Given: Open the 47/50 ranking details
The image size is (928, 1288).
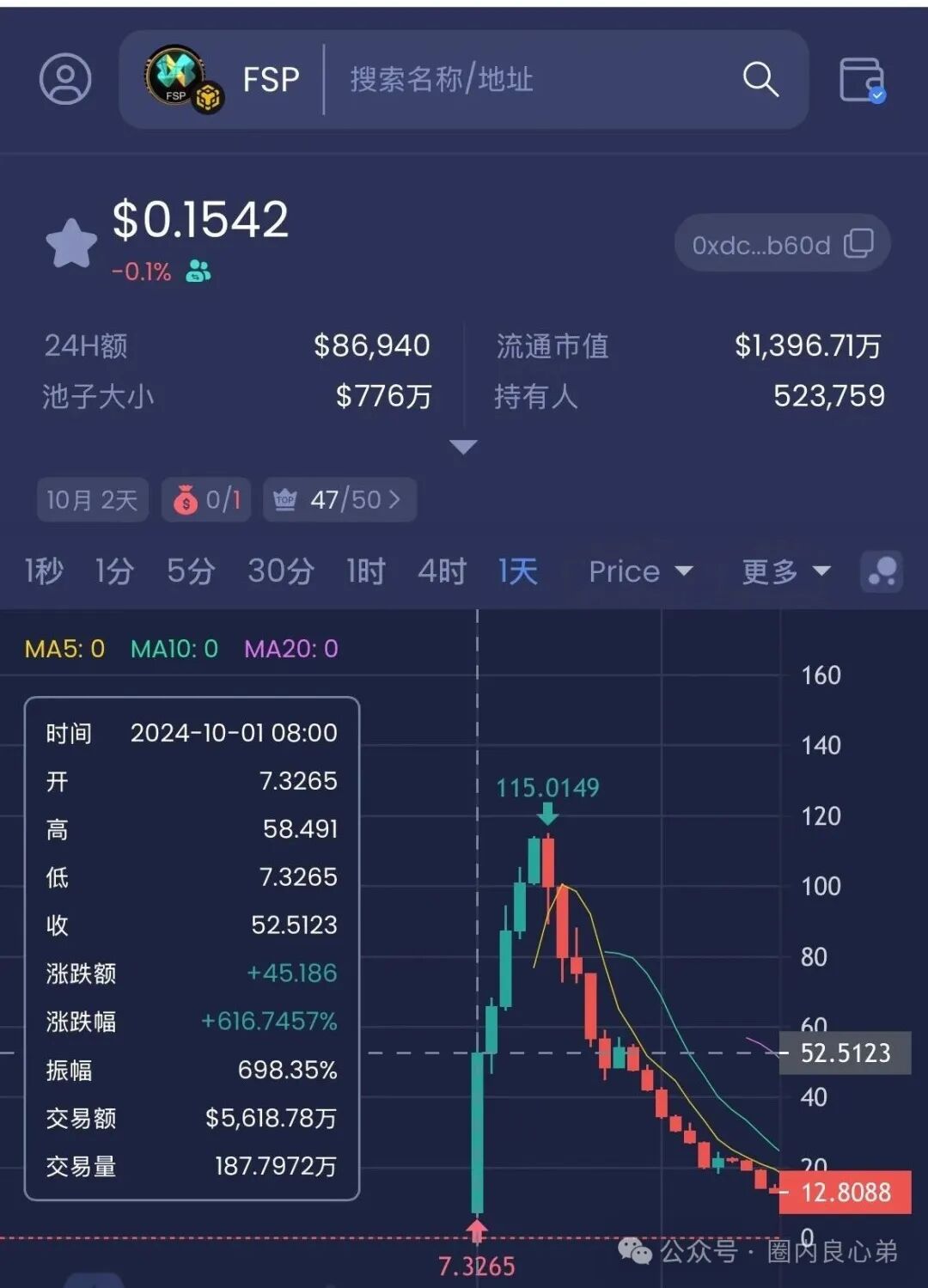Looking at the screenshot, I should click(338, 500).
